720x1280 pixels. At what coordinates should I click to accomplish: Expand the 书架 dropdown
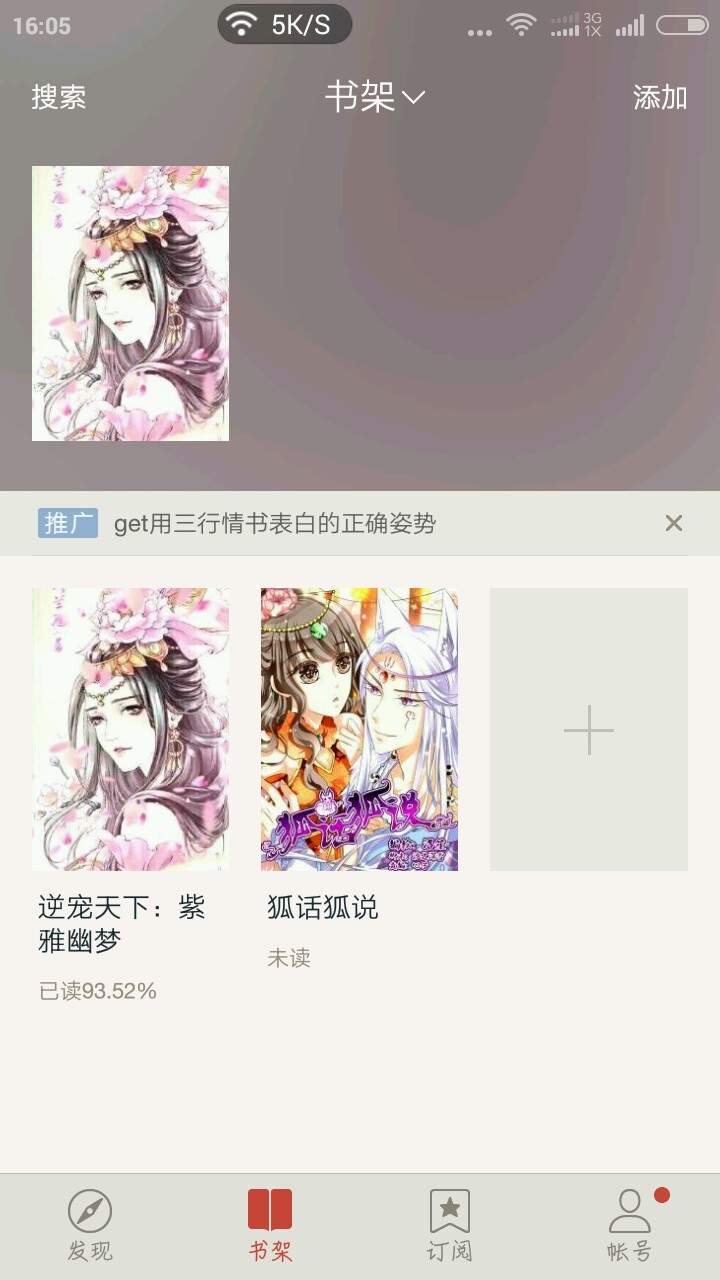pyautogui.click(x=374, y=97)
